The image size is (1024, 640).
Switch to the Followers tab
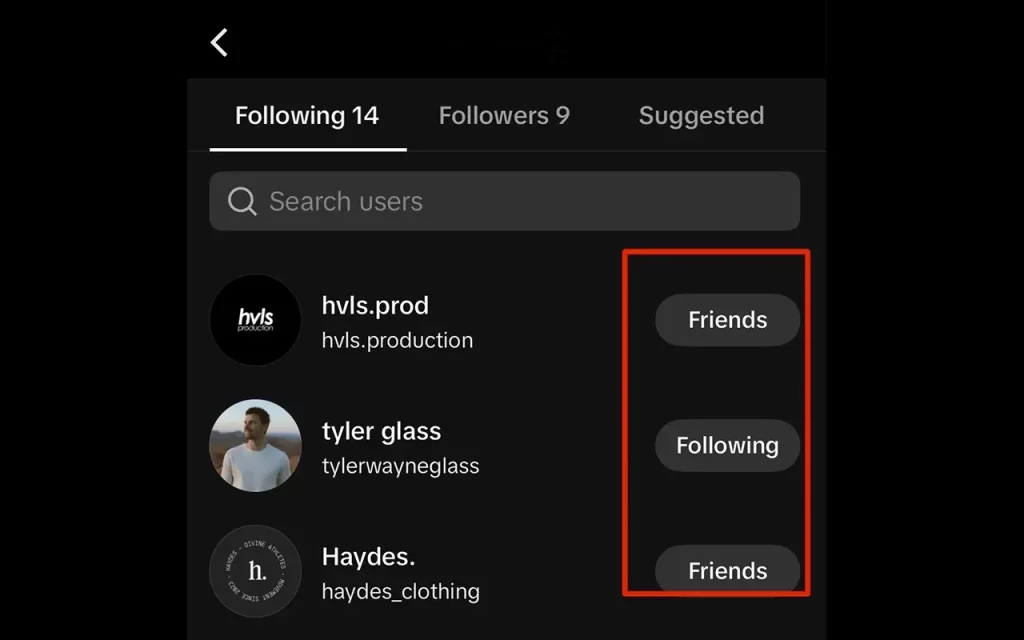(x=504, y=116)
